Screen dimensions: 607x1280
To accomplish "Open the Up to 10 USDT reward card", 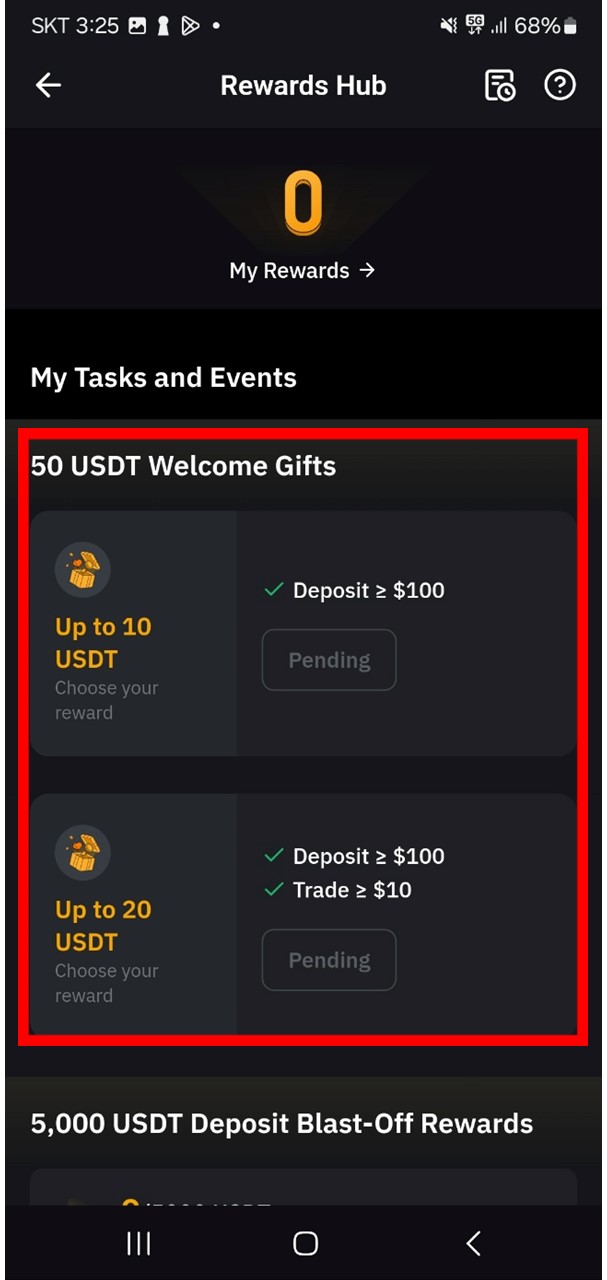I will pos(133,634).
